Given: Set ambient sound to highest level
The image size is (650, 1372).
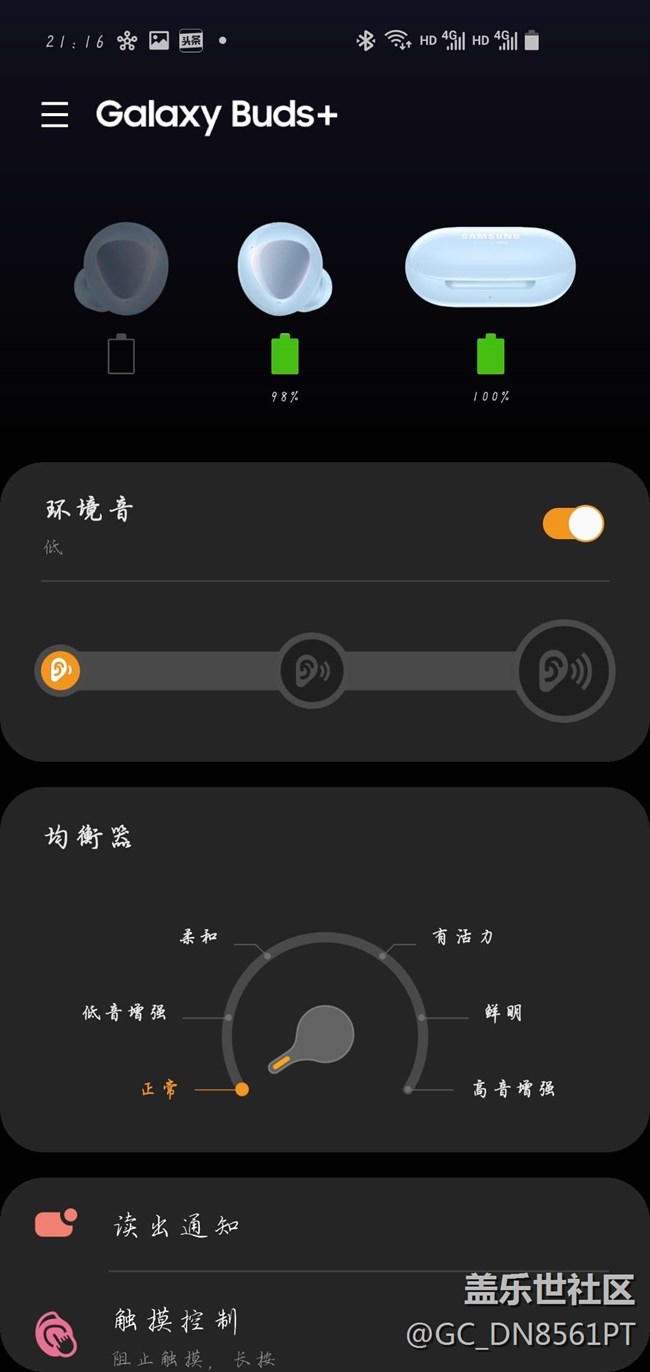Looking at the screenshot, I should (564, 671).
